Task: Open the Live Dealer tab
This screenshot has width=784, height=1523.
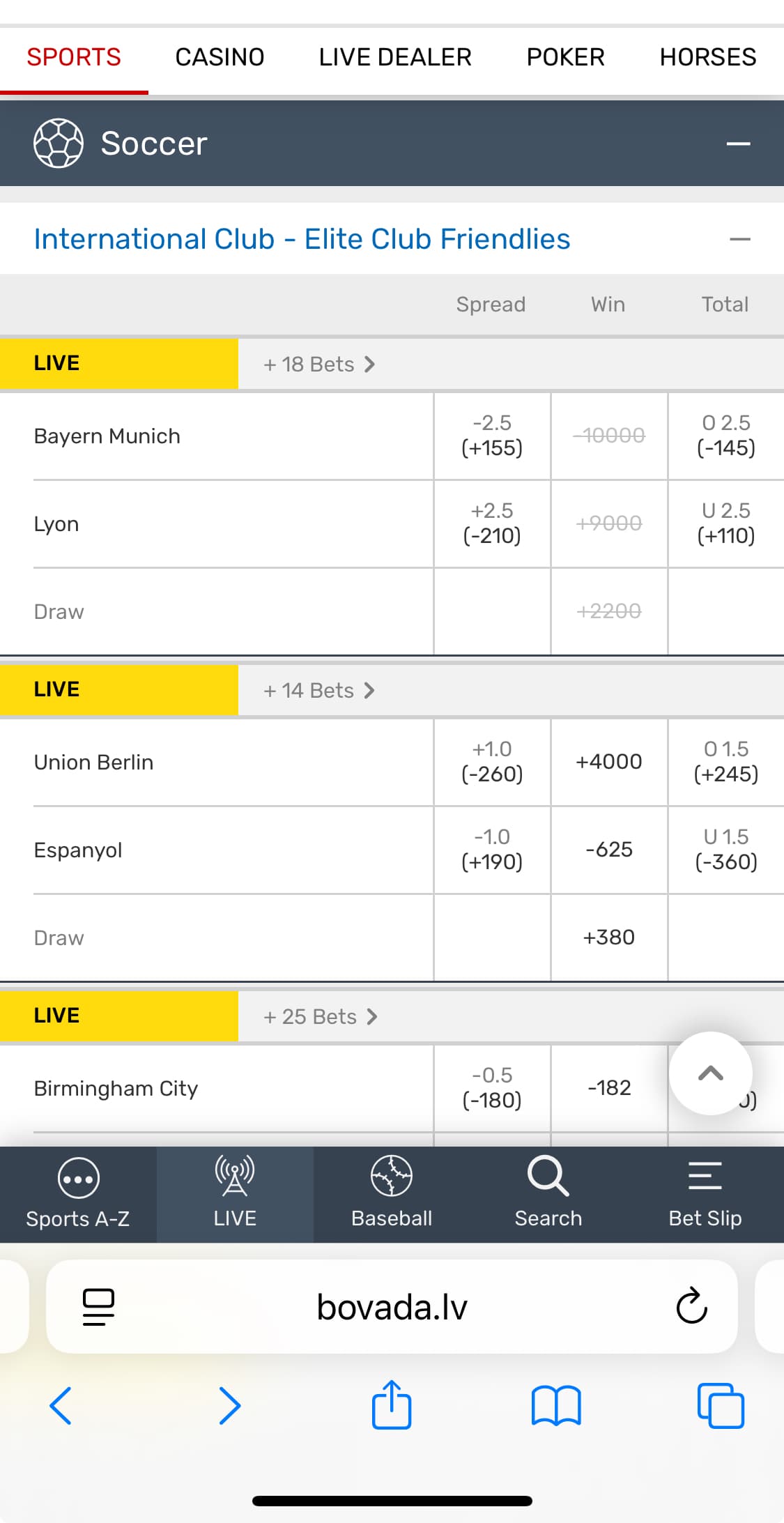Action: [395, 57]
